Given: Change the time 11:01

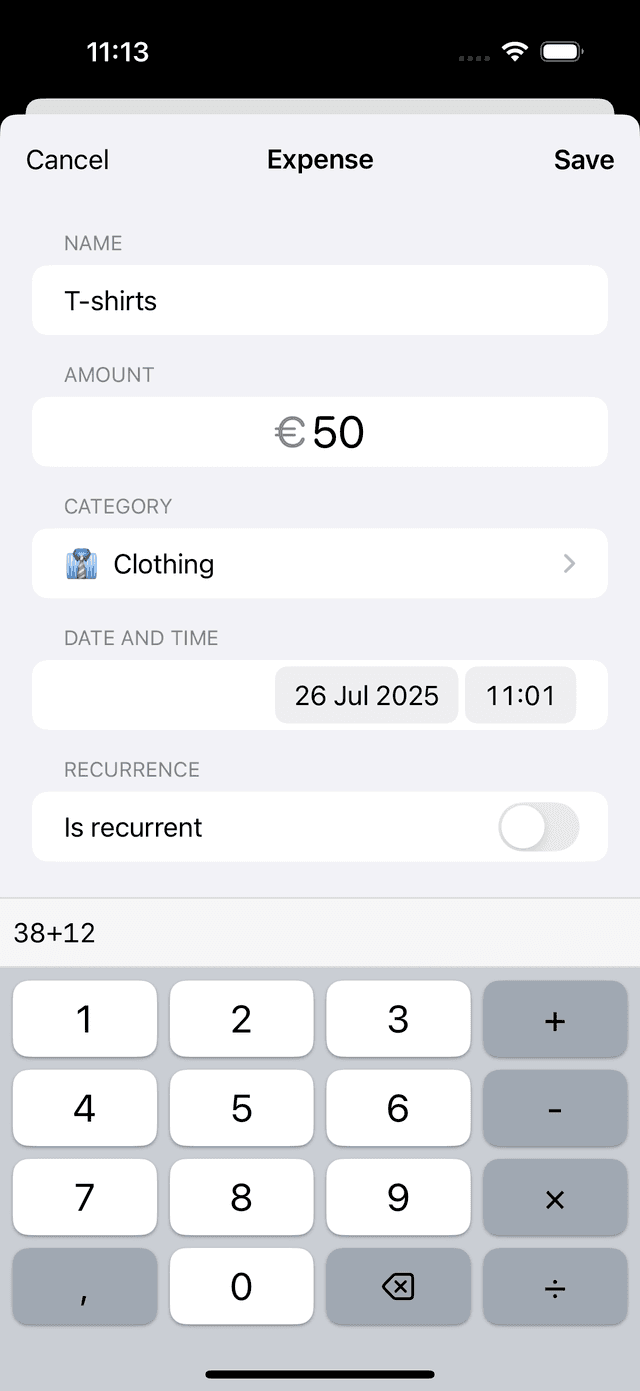Looking at the screenshot, I should pos(520,695).
